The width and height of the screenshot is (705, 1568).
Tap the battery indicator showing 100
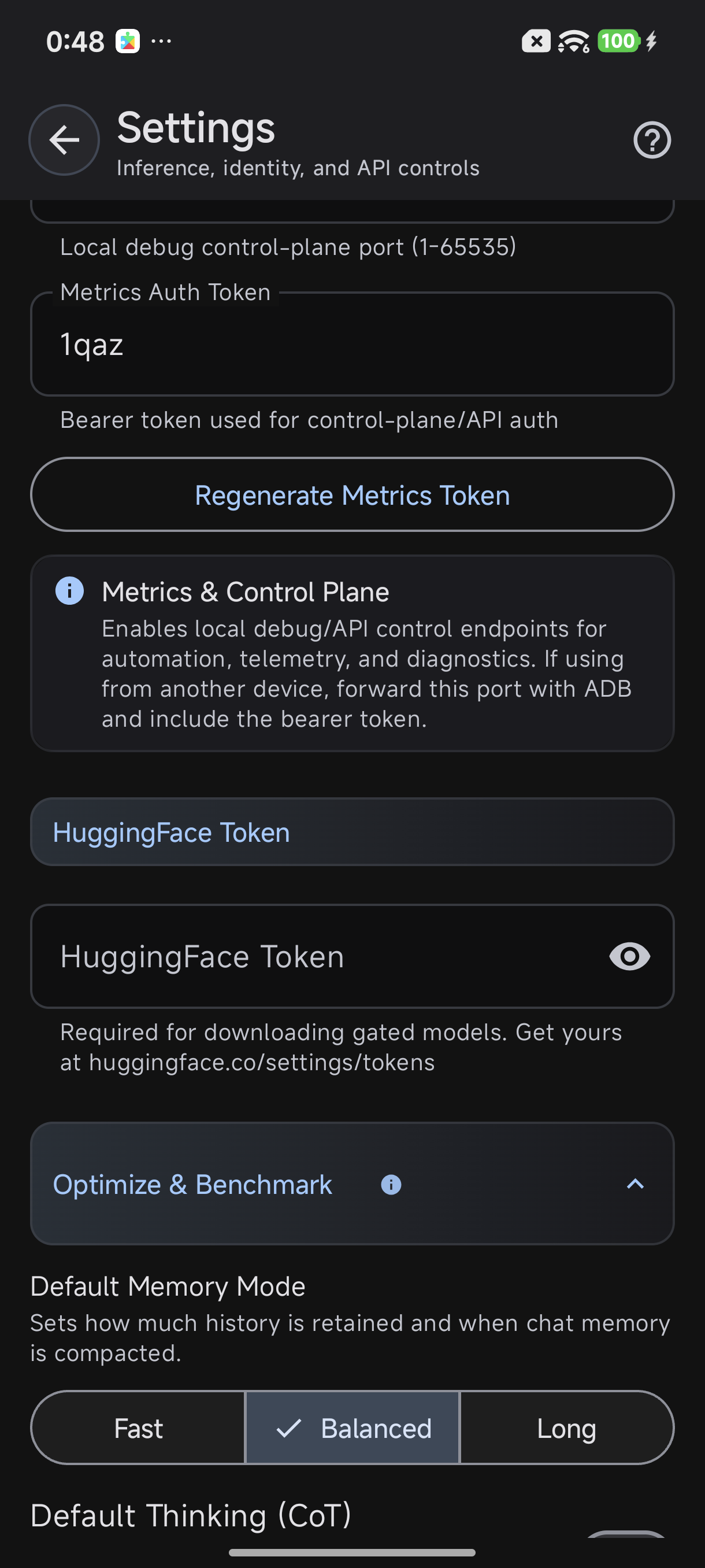pyautogui.click(x=619, y=41)
